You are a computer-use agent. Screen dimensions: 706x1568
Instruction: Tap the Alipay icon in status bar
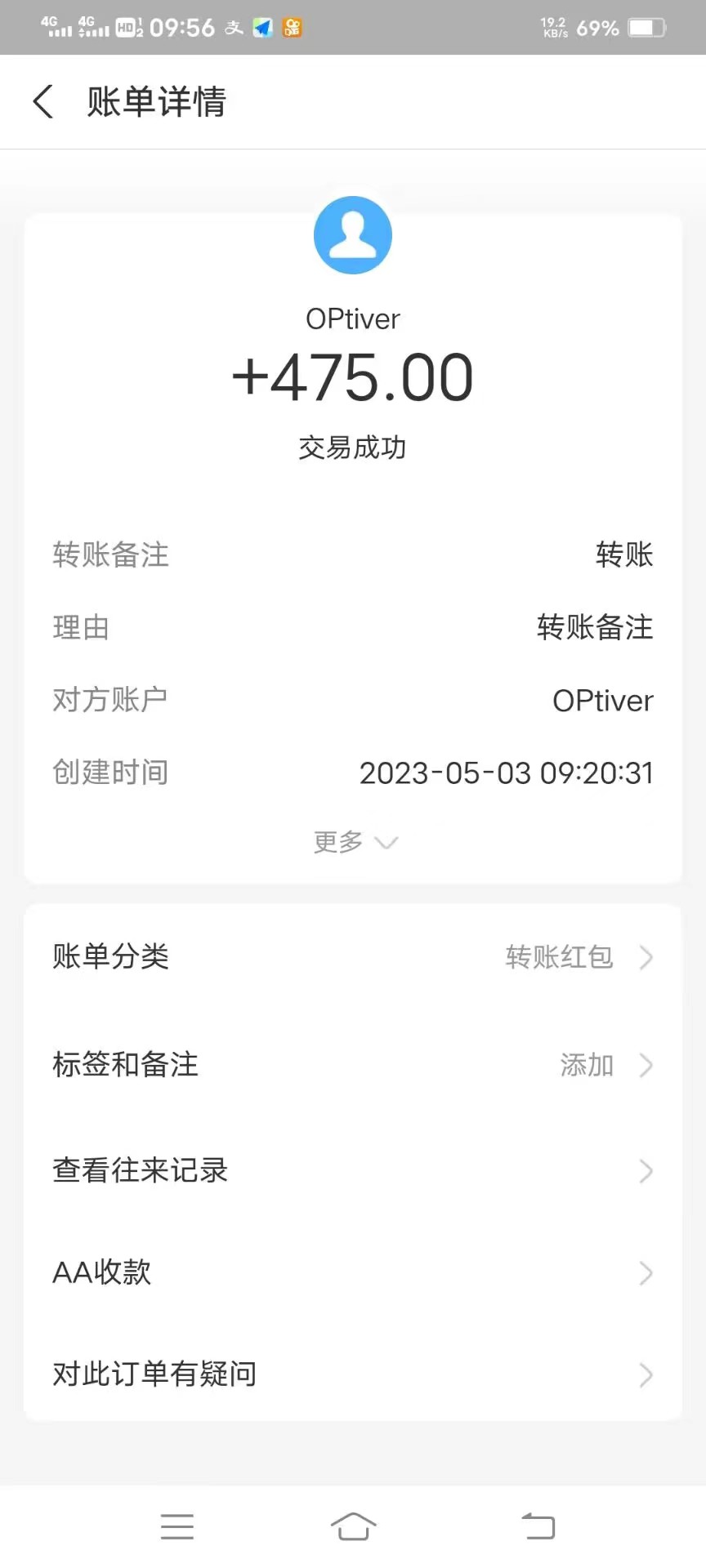(233, 26)
